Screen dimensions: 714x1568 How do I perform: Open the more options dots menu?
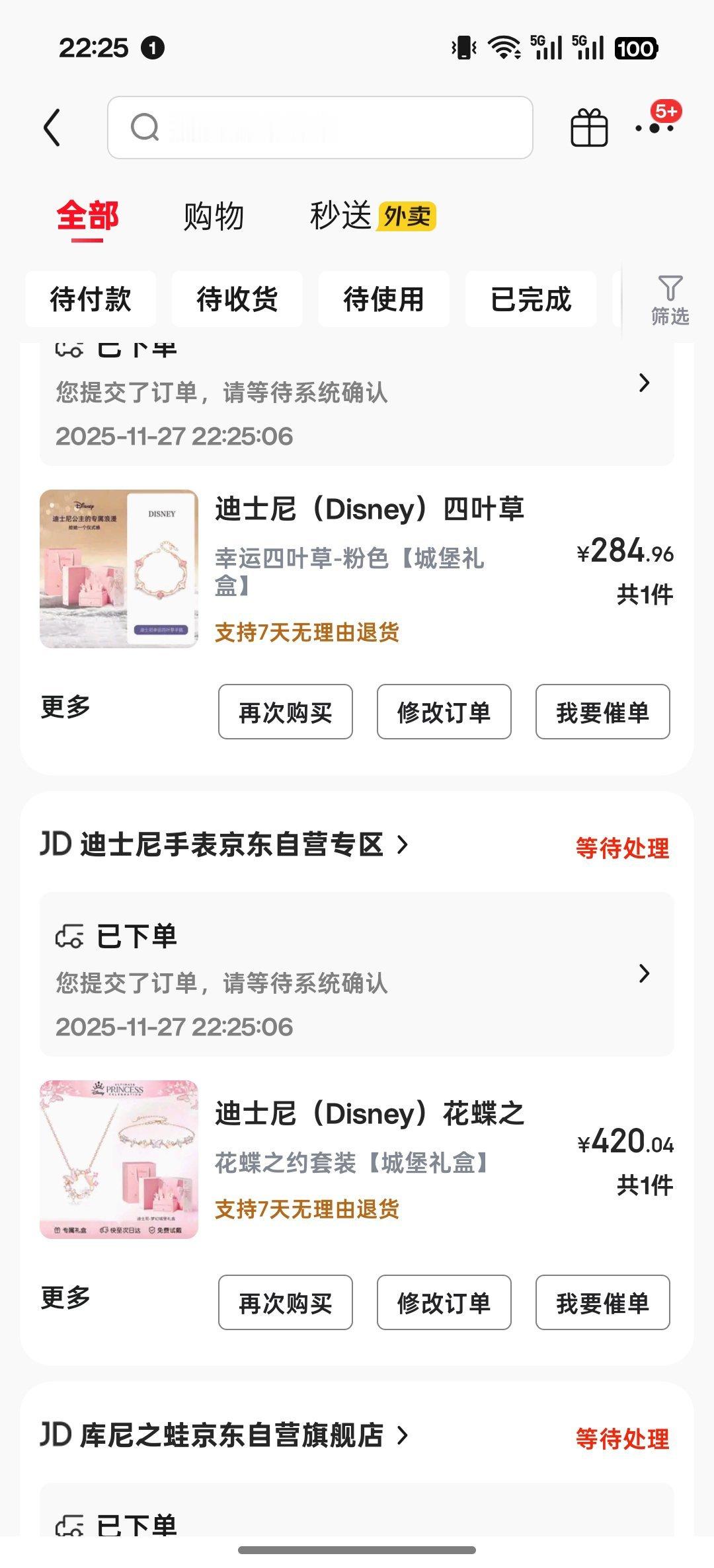654,128
